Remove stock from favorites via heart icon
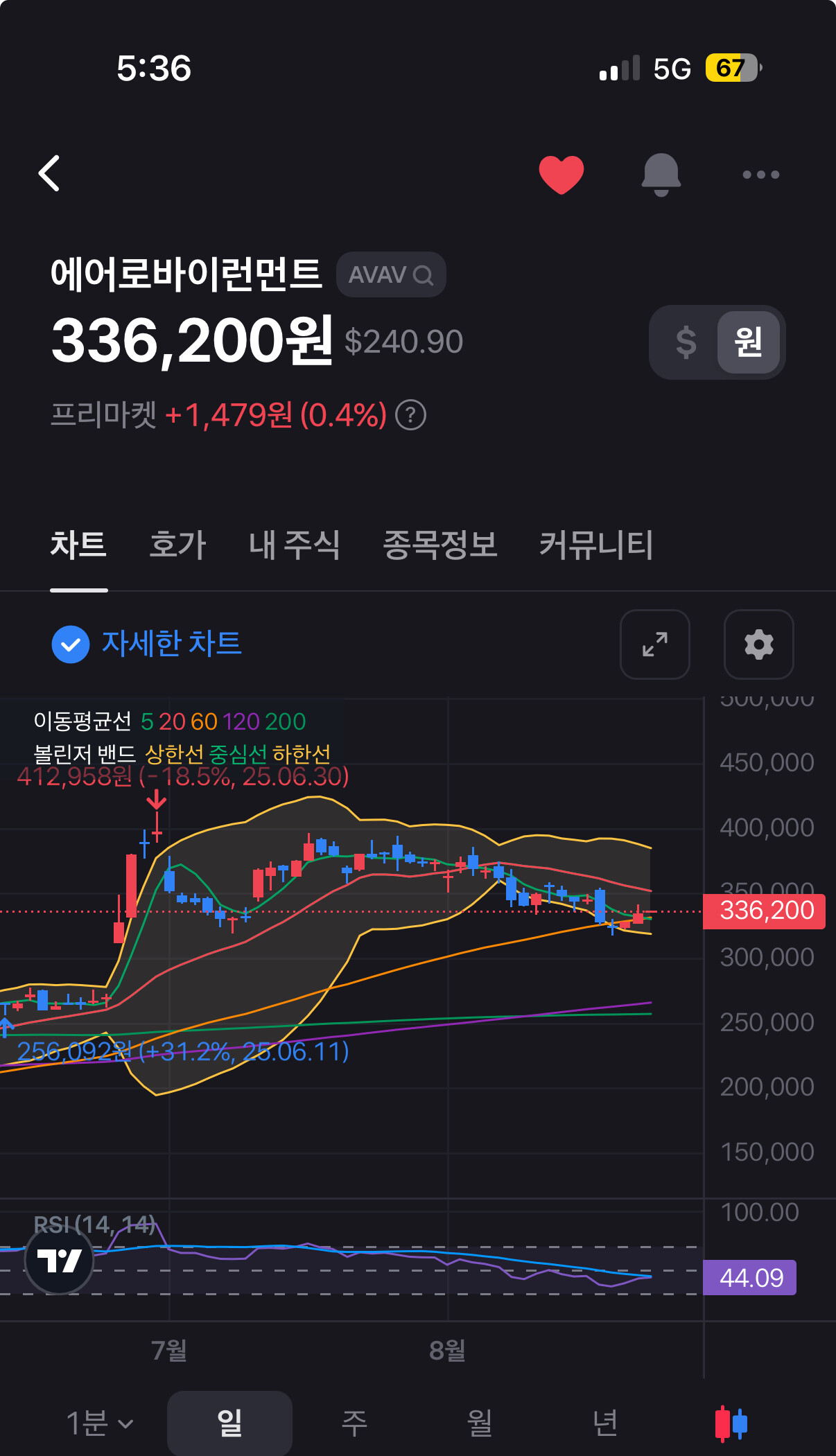Viewport: 836px width, 1456px height. (x=561, y=175)
